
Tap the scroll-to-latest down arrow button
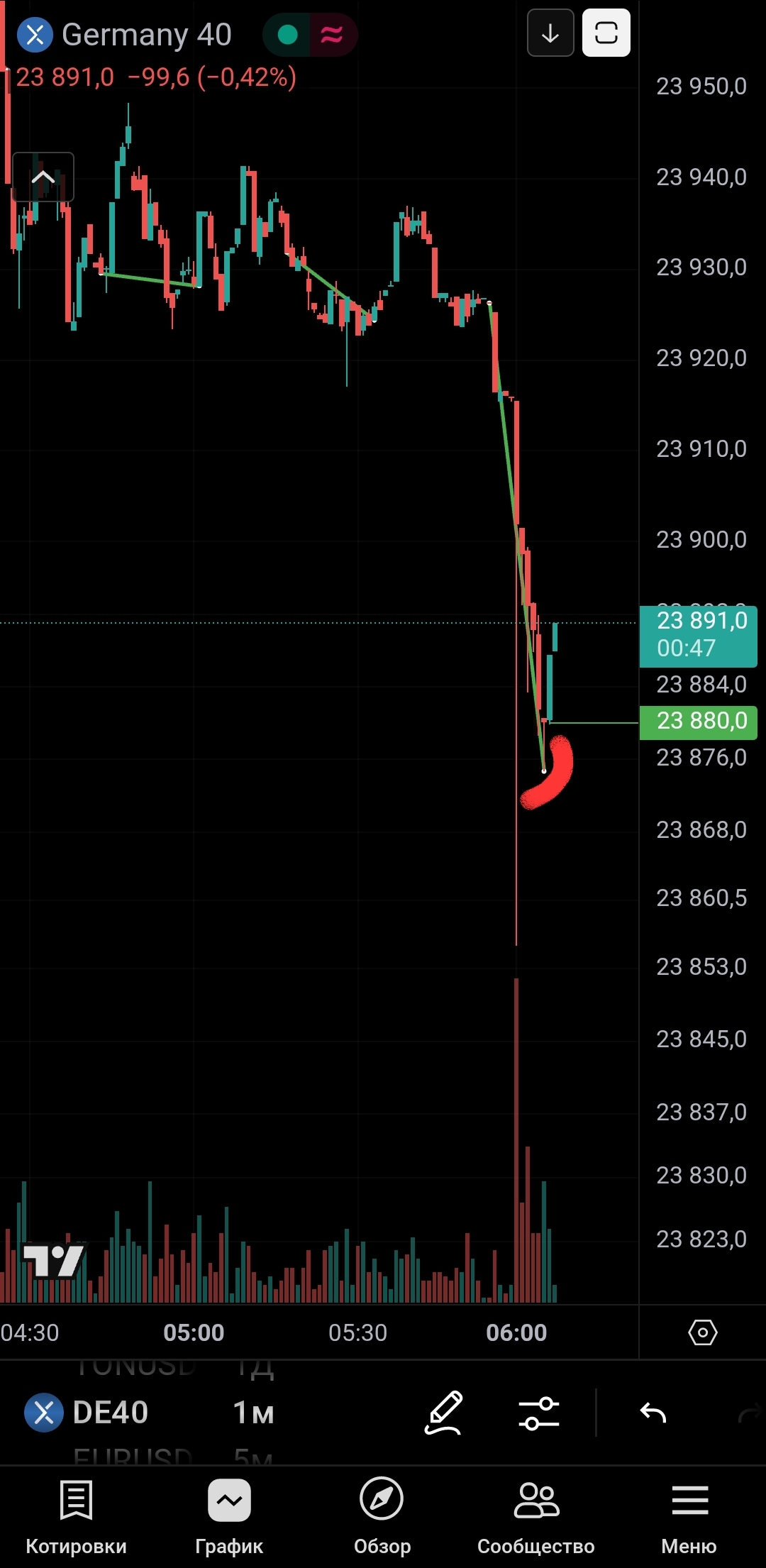tap(550, 33)
